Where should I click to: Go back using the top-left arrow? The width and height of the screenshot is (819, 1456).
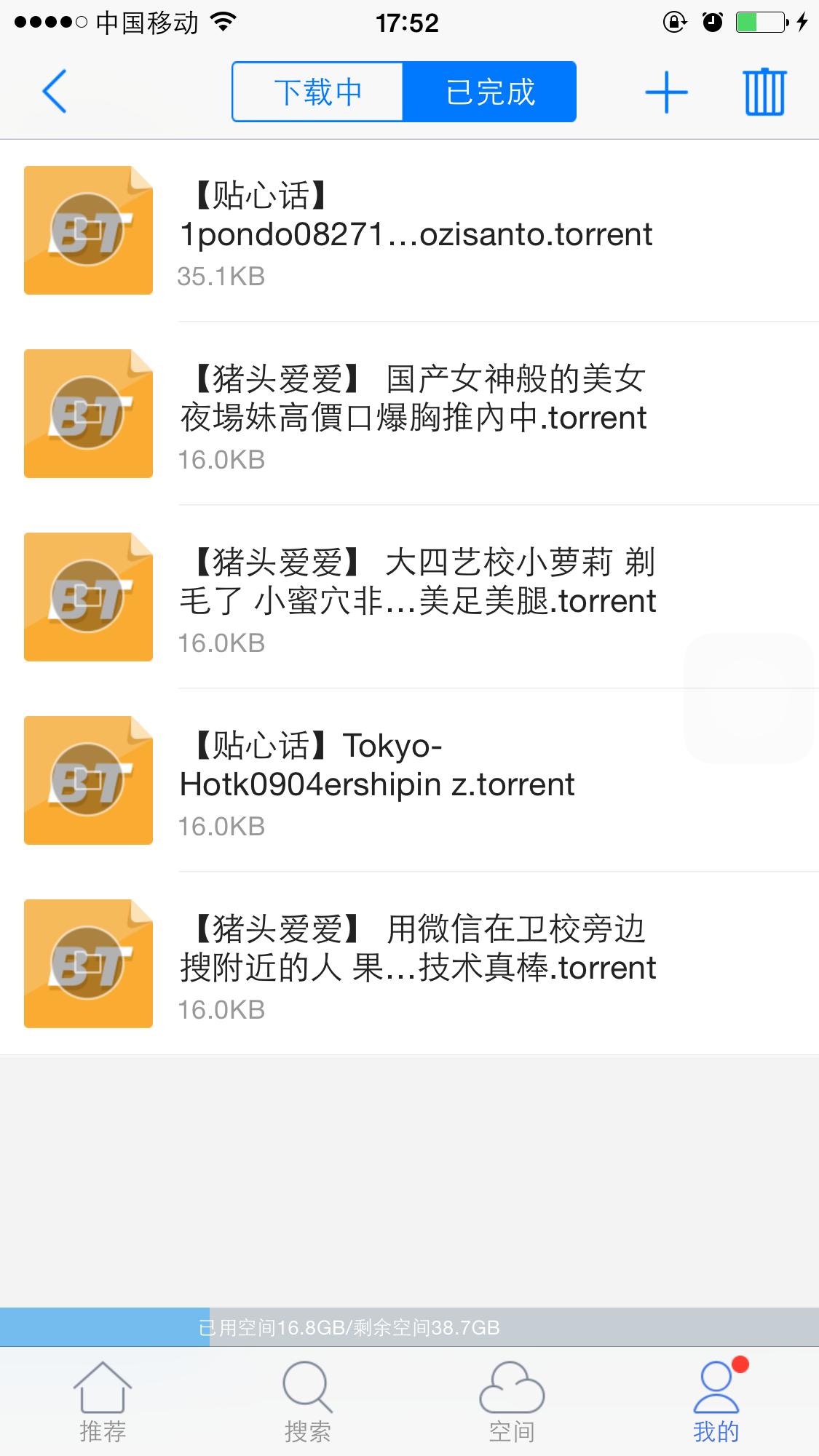click(x=55, y=92)
